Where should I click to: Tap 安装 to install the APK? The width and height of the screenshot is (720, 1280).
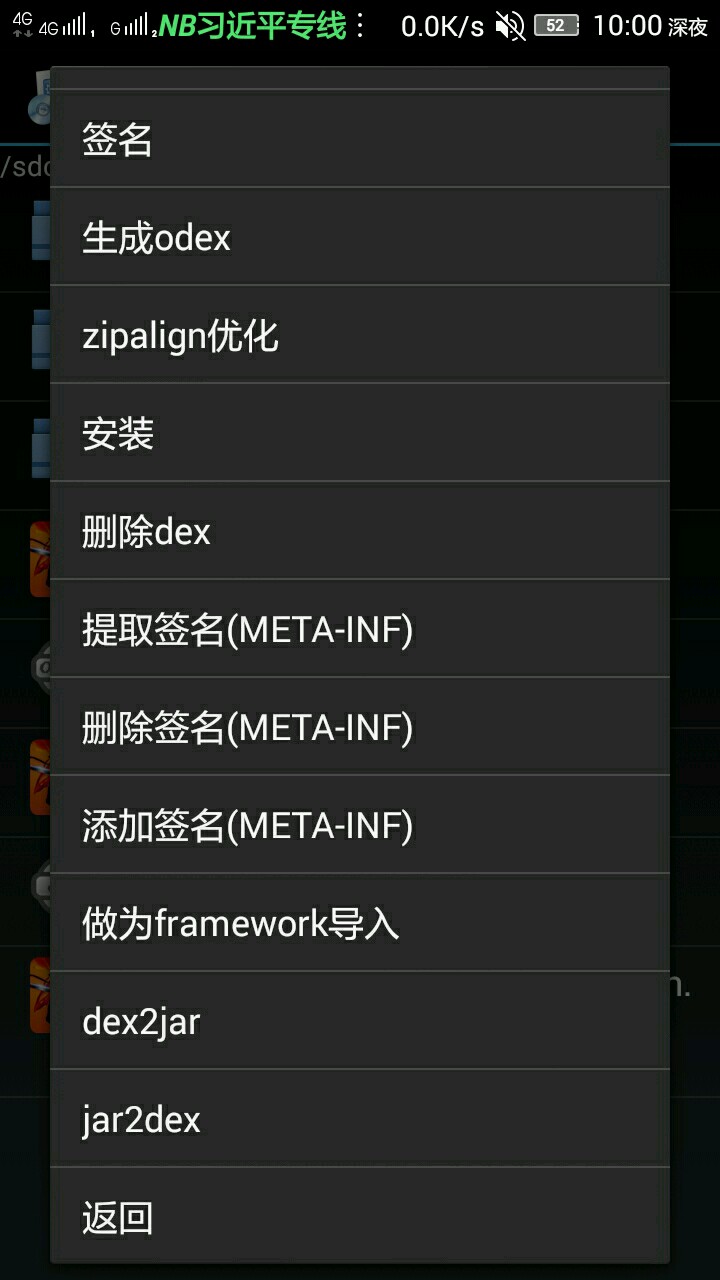(360, 433)
